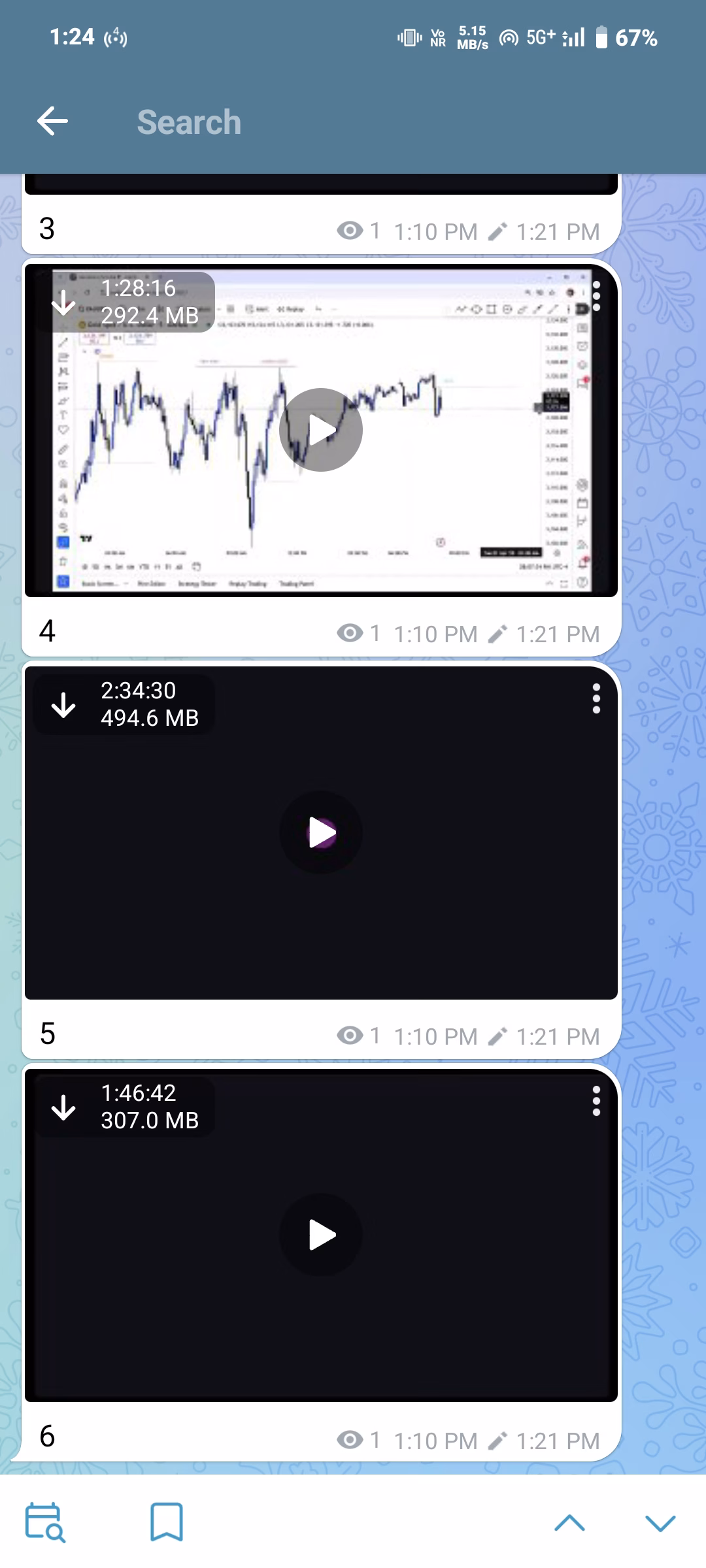This screenshot has width=706, height=1568.
Task: Play the 1:46:42 video
Action: coord(321,1235)
